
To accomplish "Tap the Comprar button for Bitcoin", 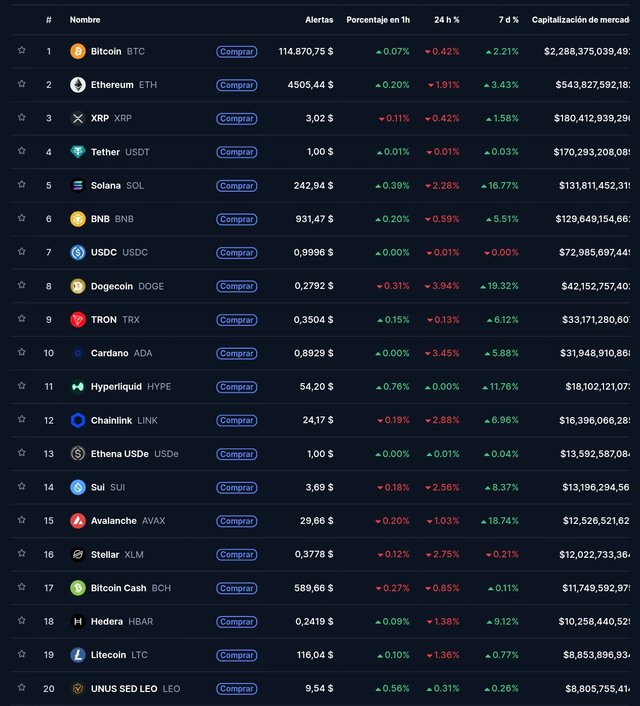I will [236, 51].
